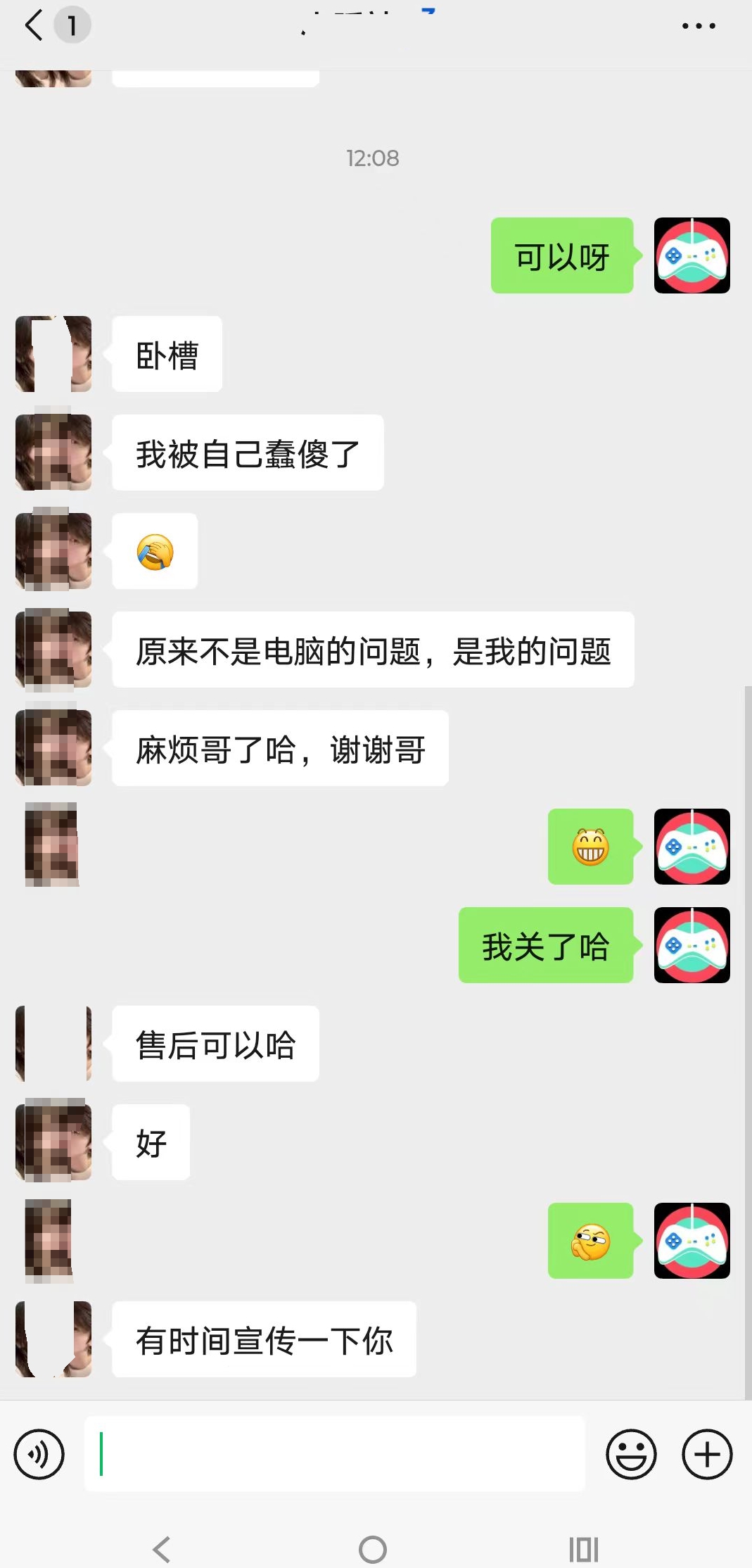752x1568 pixels.
Task: Open the friend's avatar beside 卧槽
Action: pos(53,354)
